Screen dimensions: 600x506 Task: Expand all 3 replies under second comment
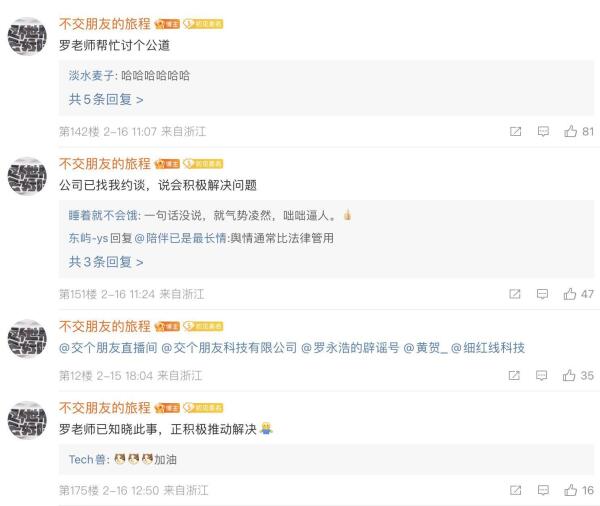tap(106, 262)
